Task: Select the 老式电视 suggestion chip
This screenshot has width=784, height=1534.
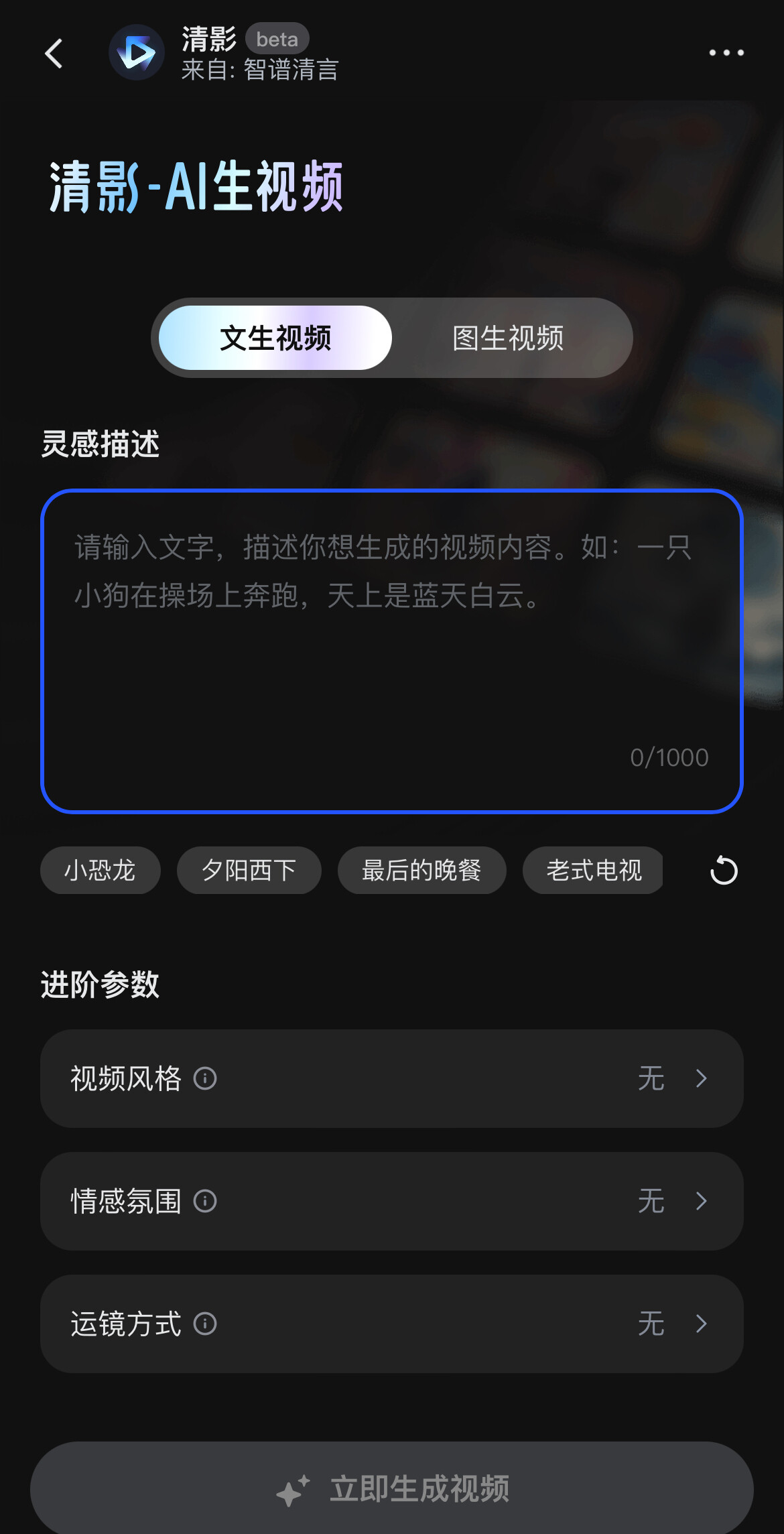Action: 593,871
